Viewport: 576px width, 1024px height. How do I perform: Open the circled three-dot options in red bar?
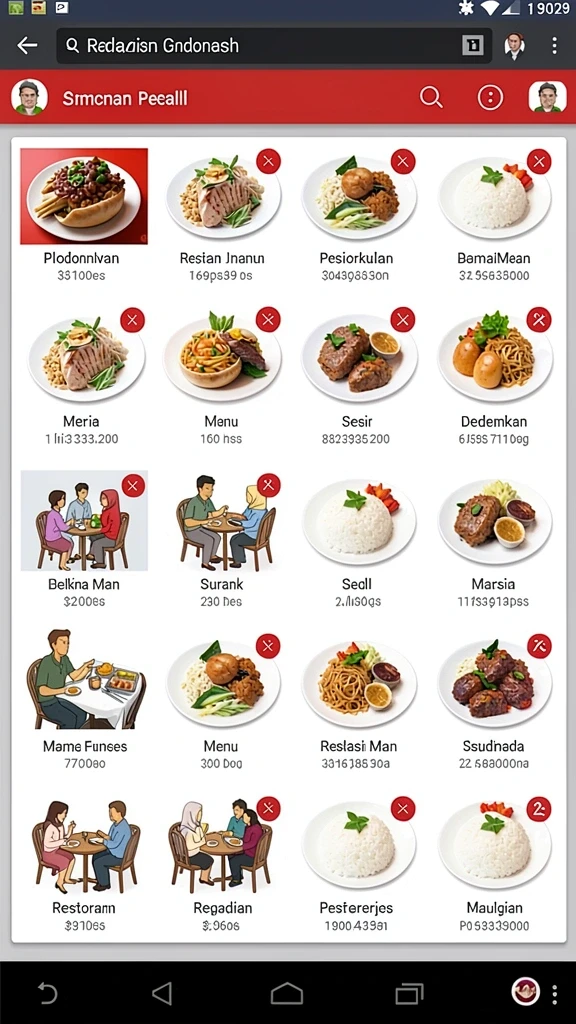click(x=490, y=98)
